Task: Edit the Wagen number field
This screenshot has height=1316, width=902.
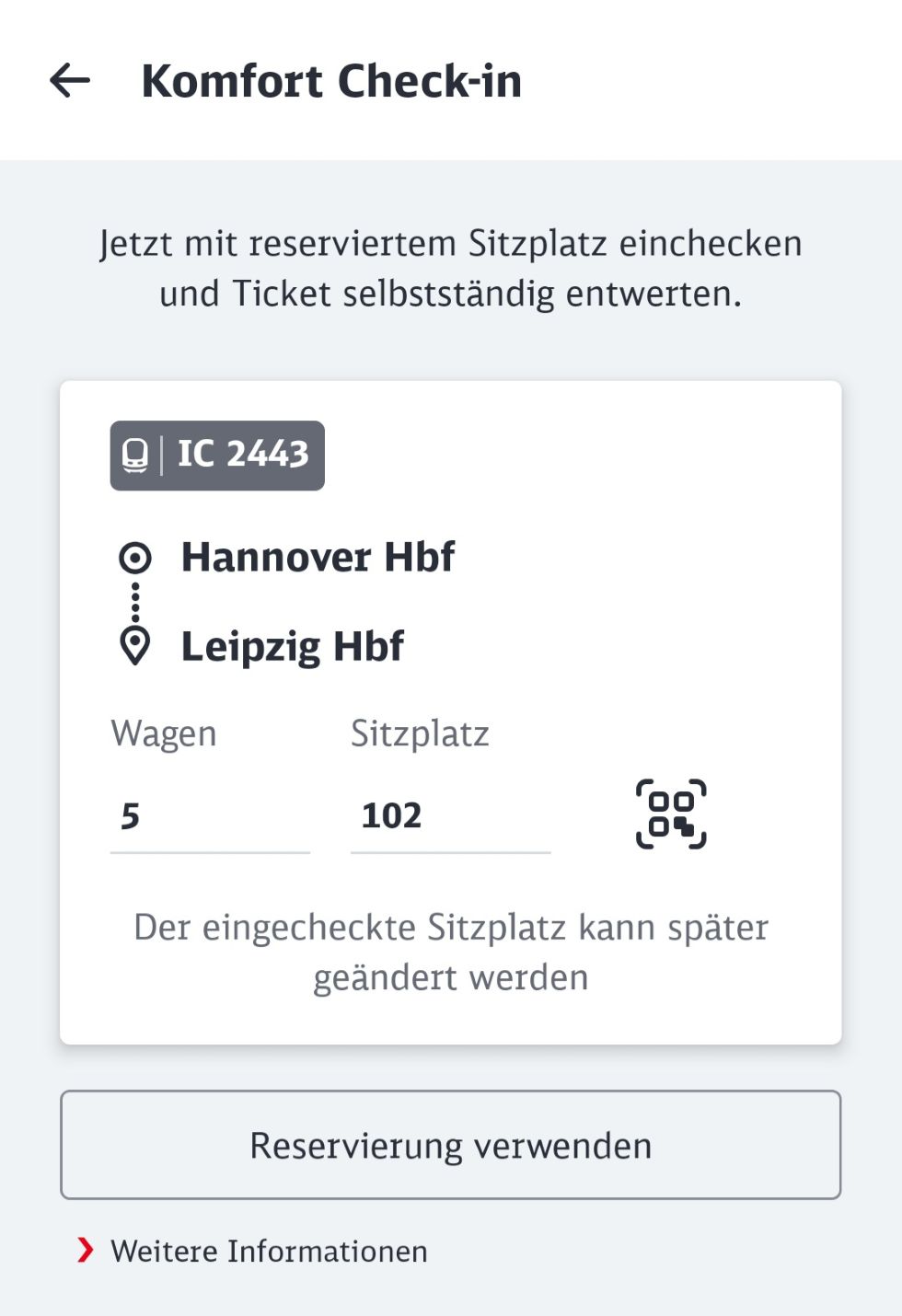Action: click(209, 816)
